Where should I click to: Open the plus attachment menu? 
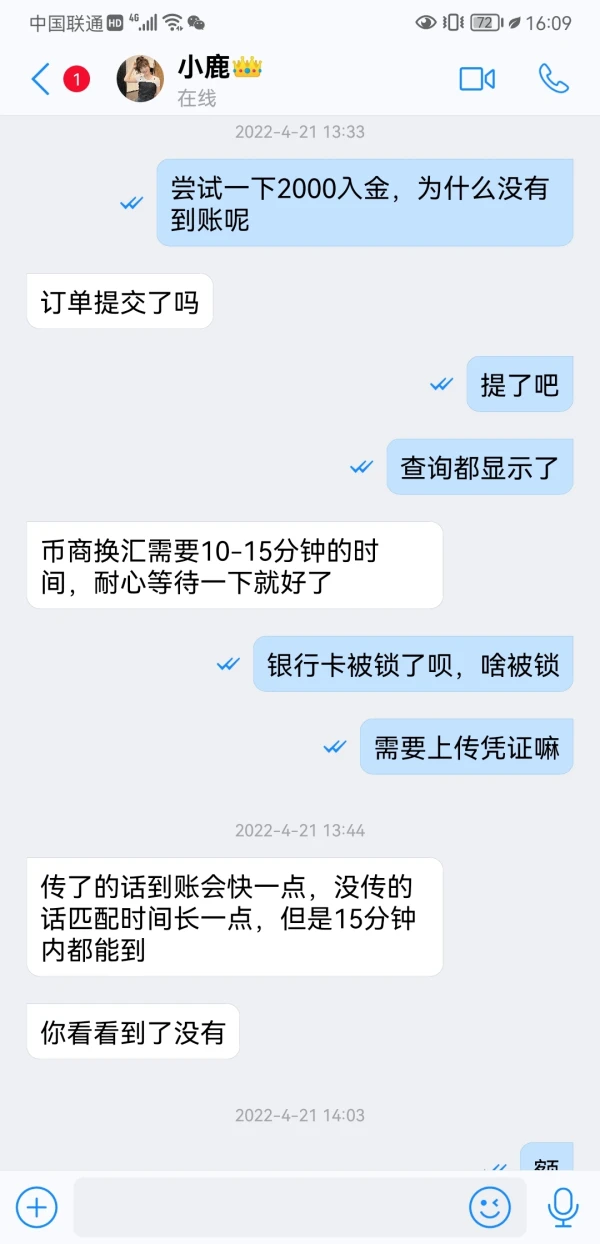pyautogui.click(x=37, y=1207)
